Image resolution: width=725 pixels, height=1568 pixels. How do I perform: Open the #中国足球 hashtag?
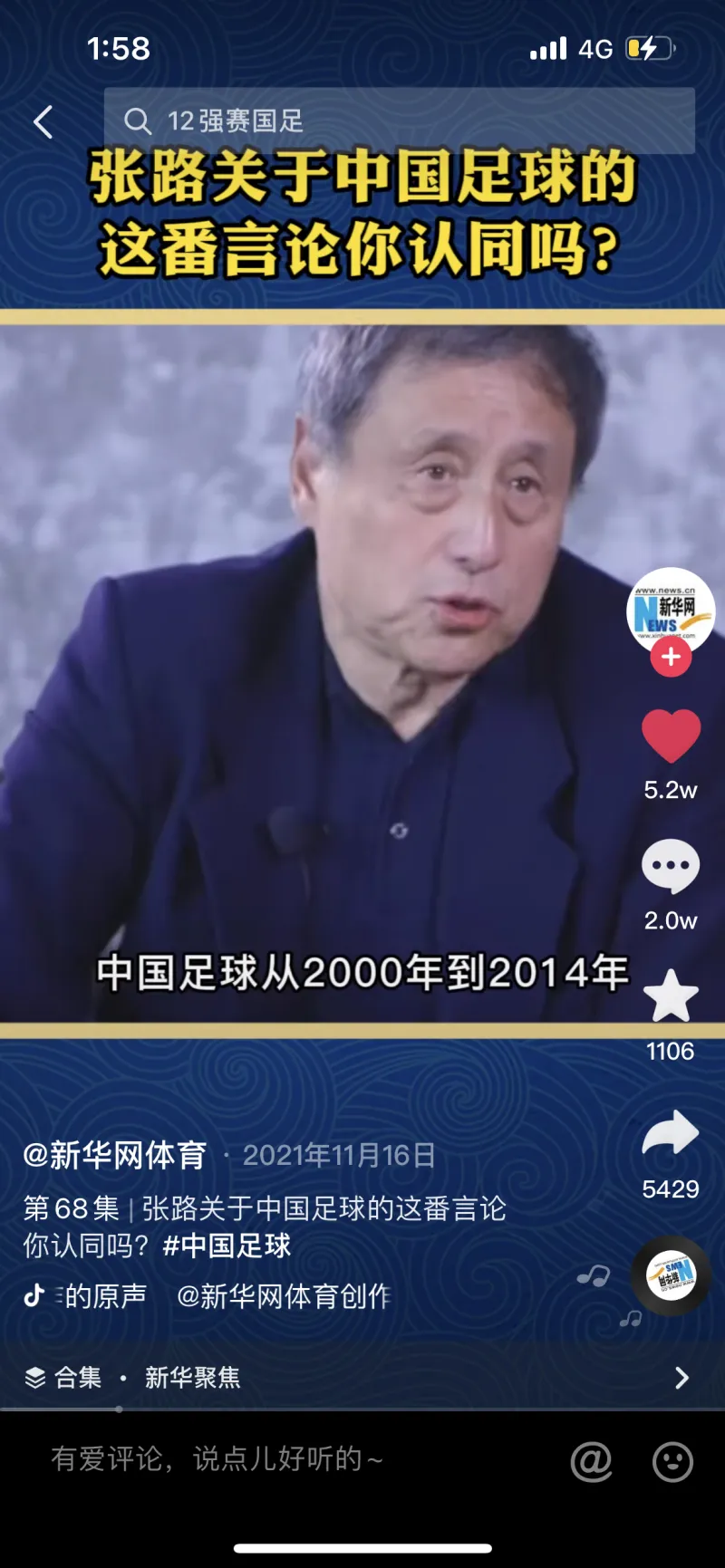(x=227, y=1246)
